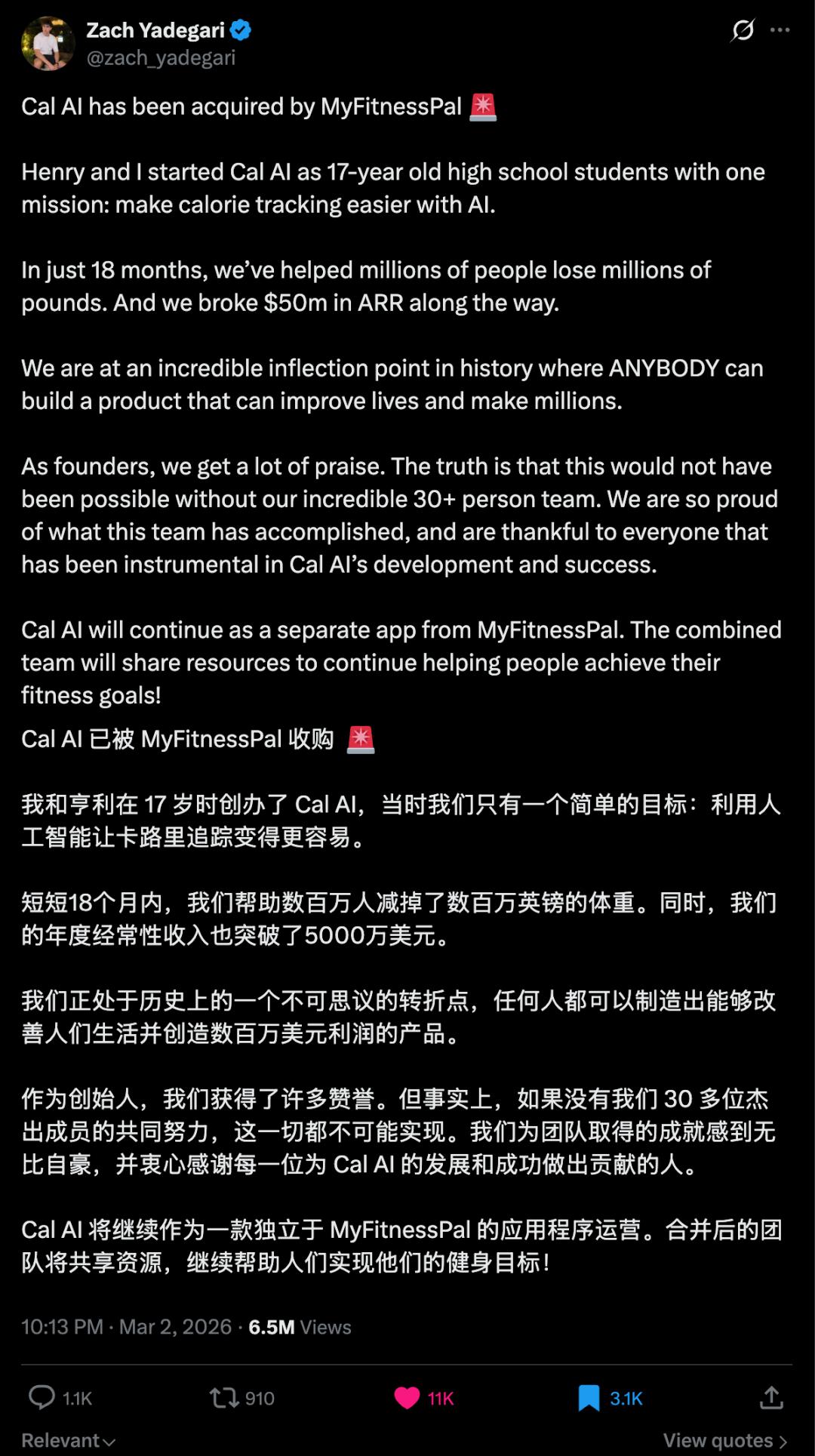
Task: Expand the Relevant sort dropdown
Action: (x=68, y=1440)
